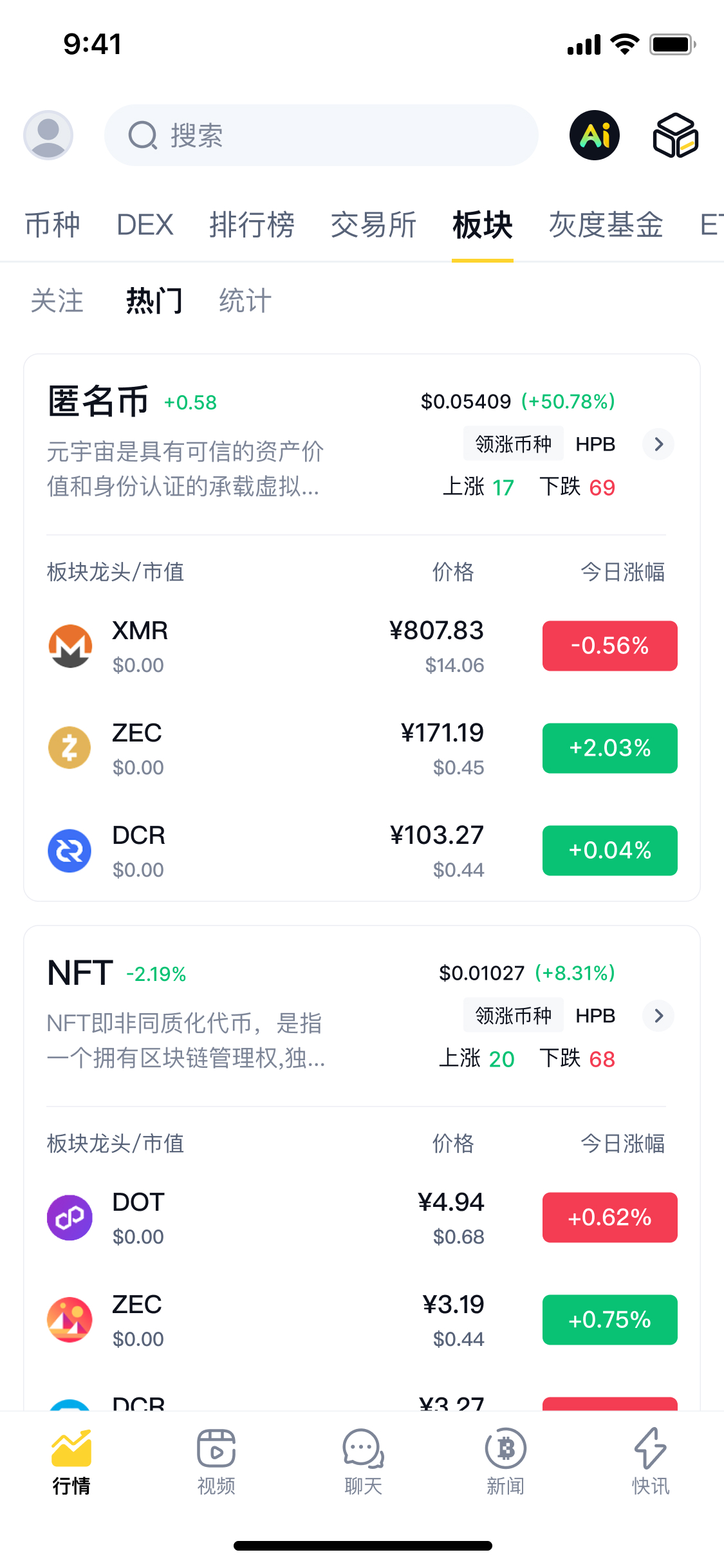This screenshot has height=1568, width=724.
Task: Tap the 搜索 search box
Action: [x=320, y=135]
